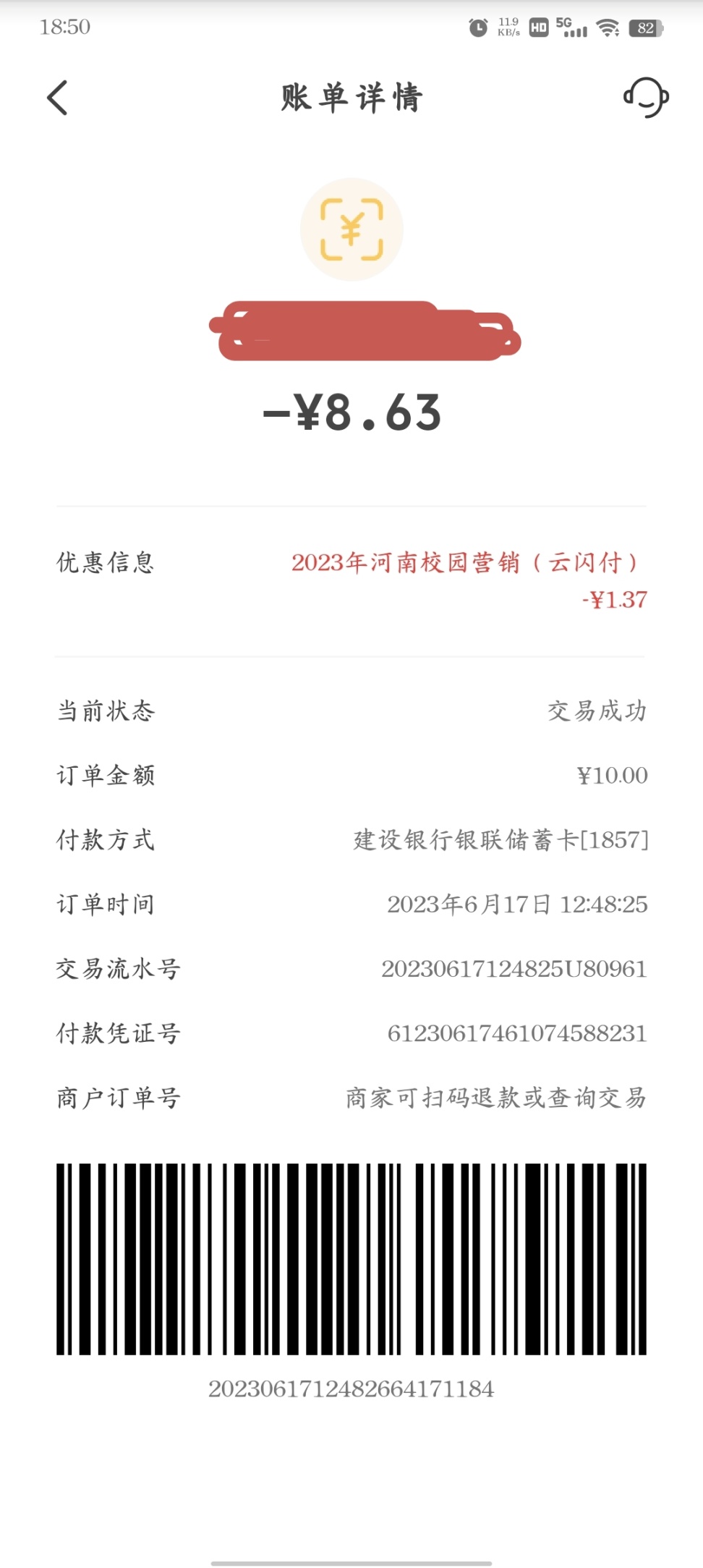703x1568 pixels.
Task: Go back from the bill details page
Action: 58,98
